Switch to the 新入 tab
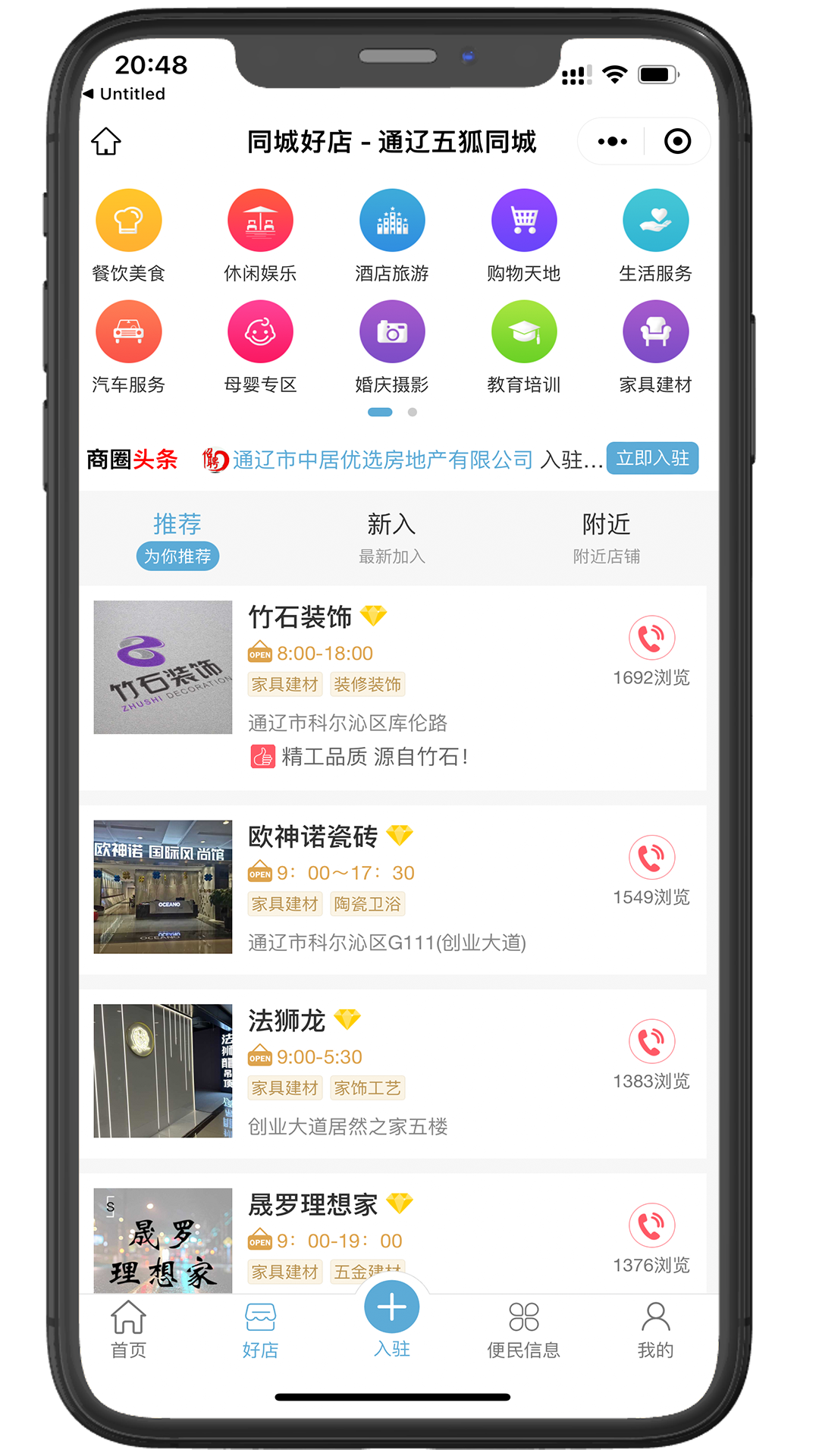 tap(391, 537)
